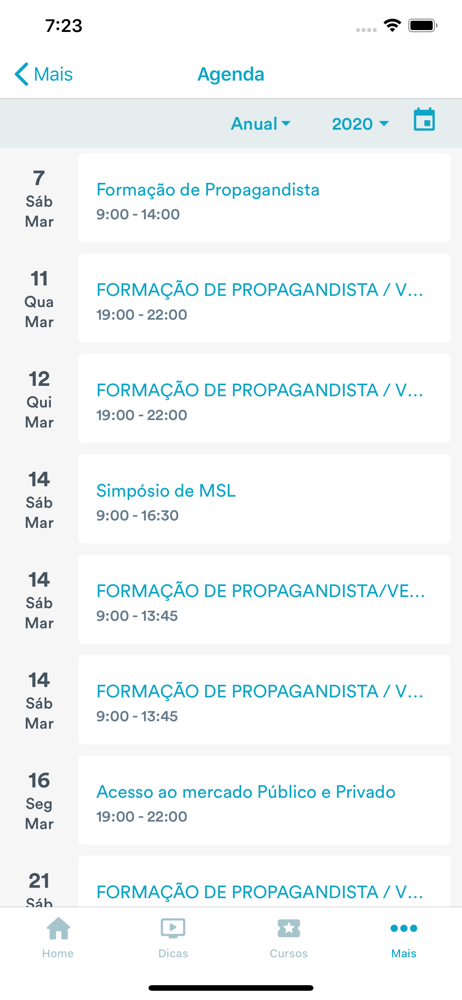Switch to the Home tab

57,938
